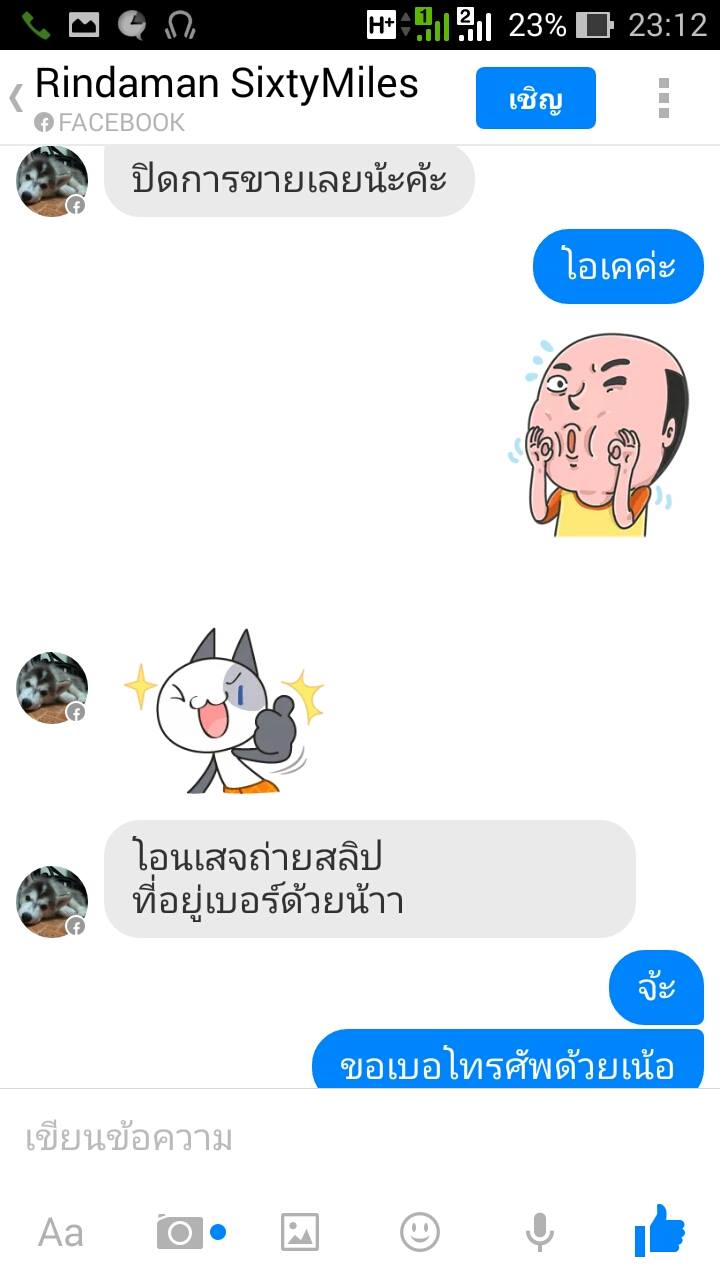Open the emoji and sticker picker

click(x=420, y=1232)
